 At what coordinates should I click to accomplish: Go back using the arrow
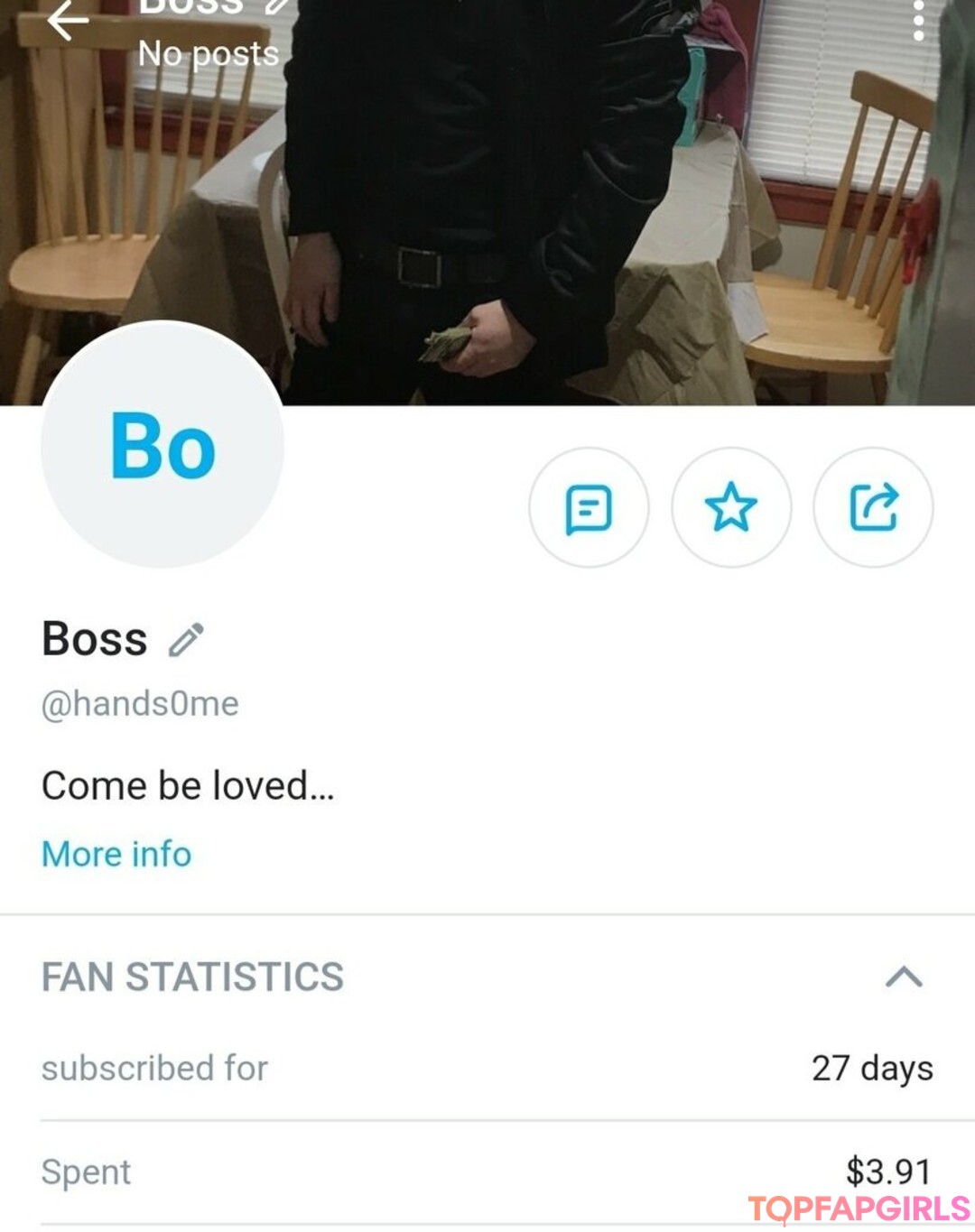pos(67,20)
